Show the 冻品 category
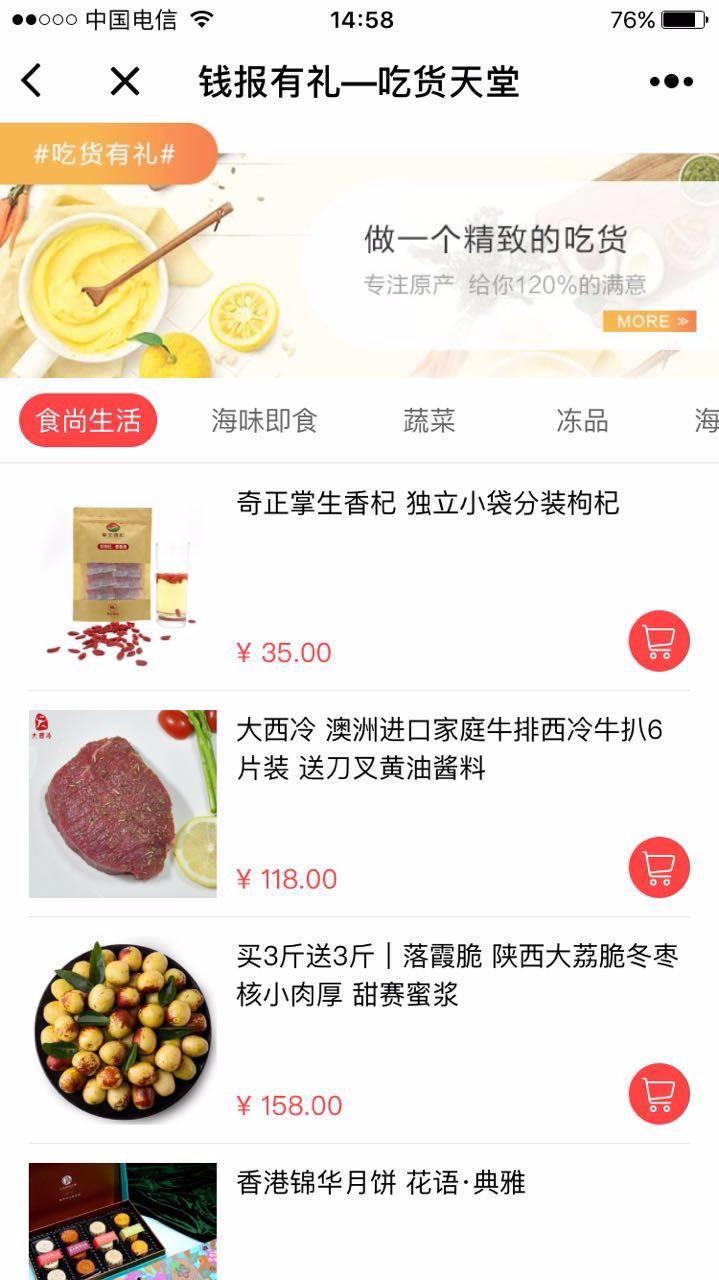This screenshot has width=719, height=1280. [582, 420]
